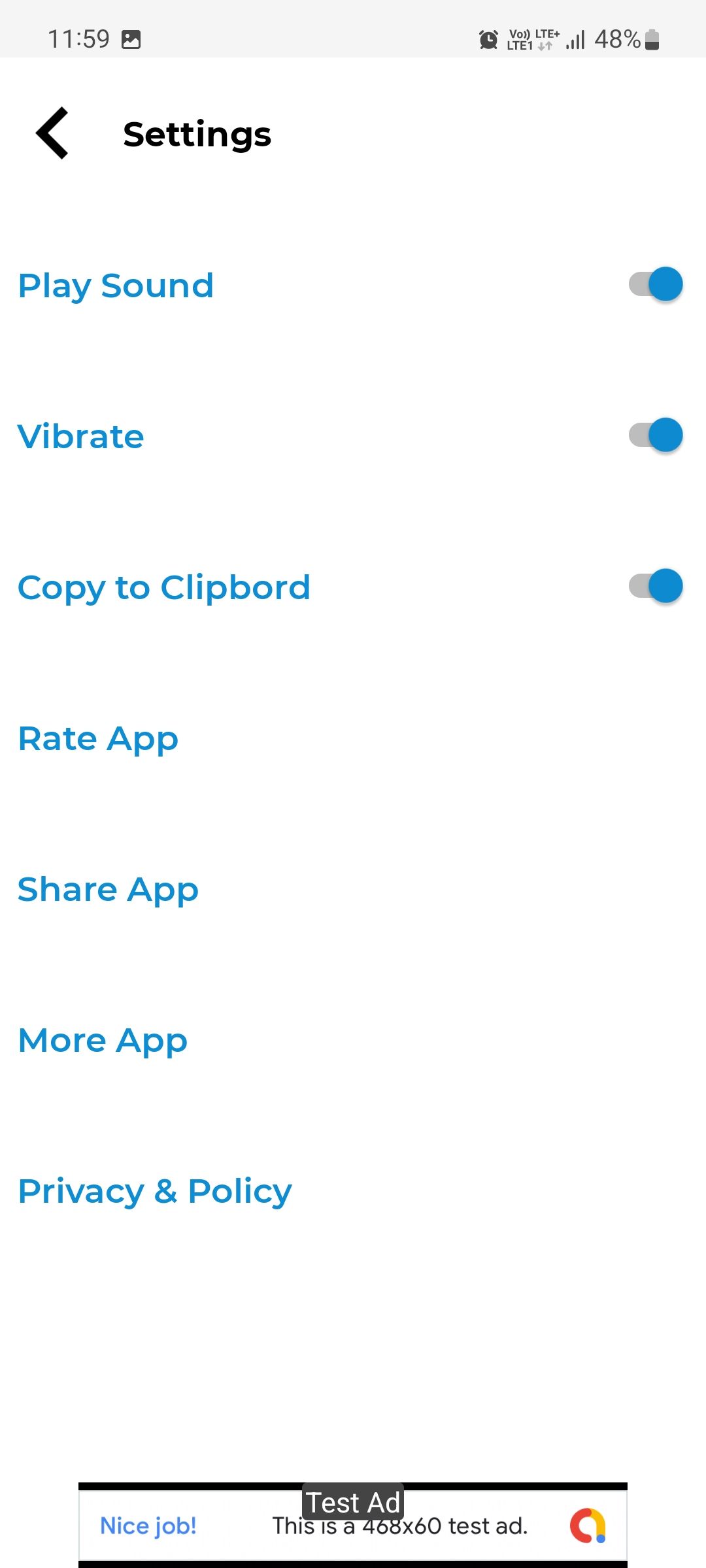Open the test ad banner

(x=353, y=1526)
